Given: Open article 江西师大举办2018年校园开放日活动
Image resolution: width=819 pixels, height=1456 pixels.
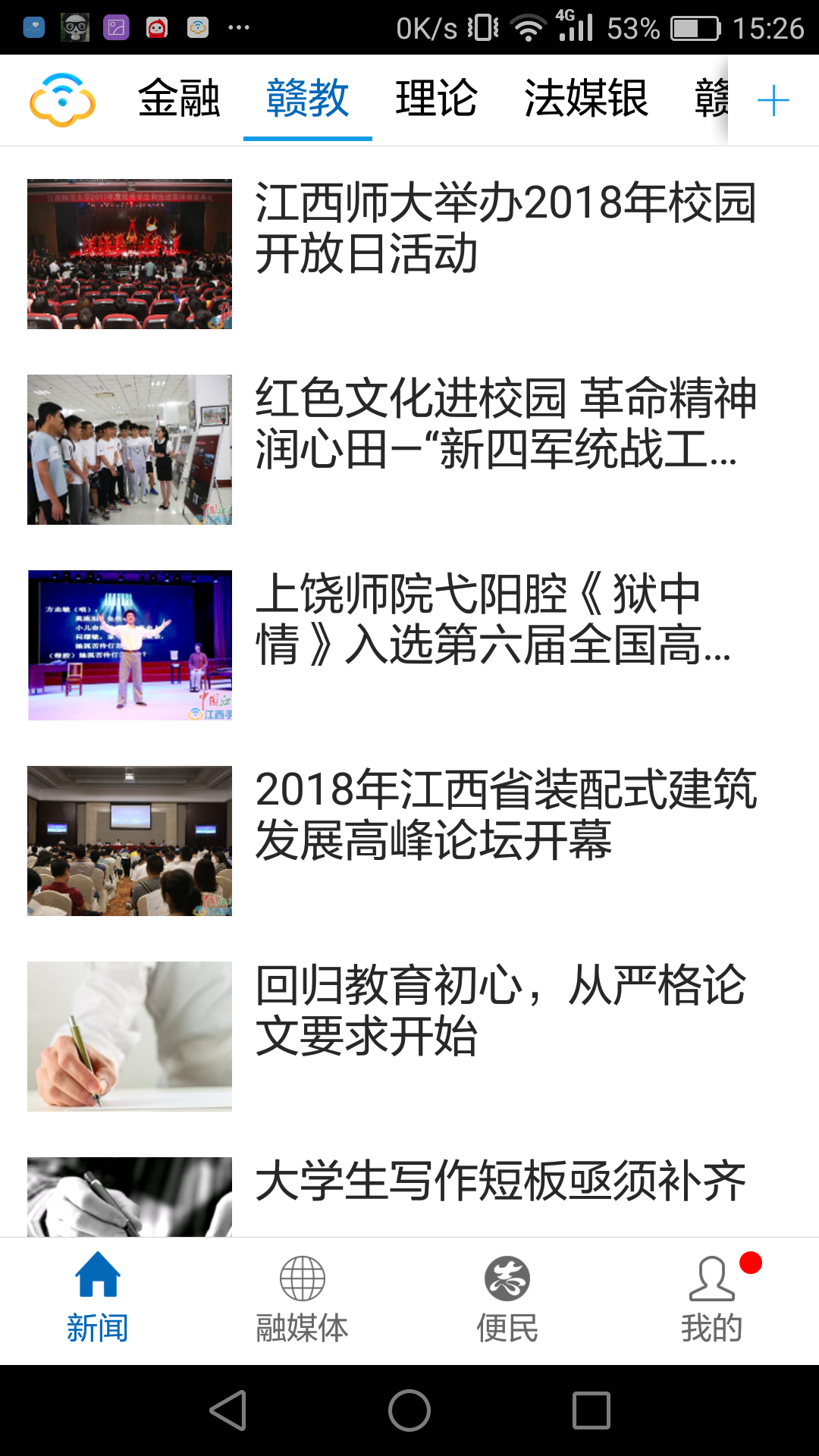Looking at the screenshot, I should pyautogui.click(x=504, y=227).
